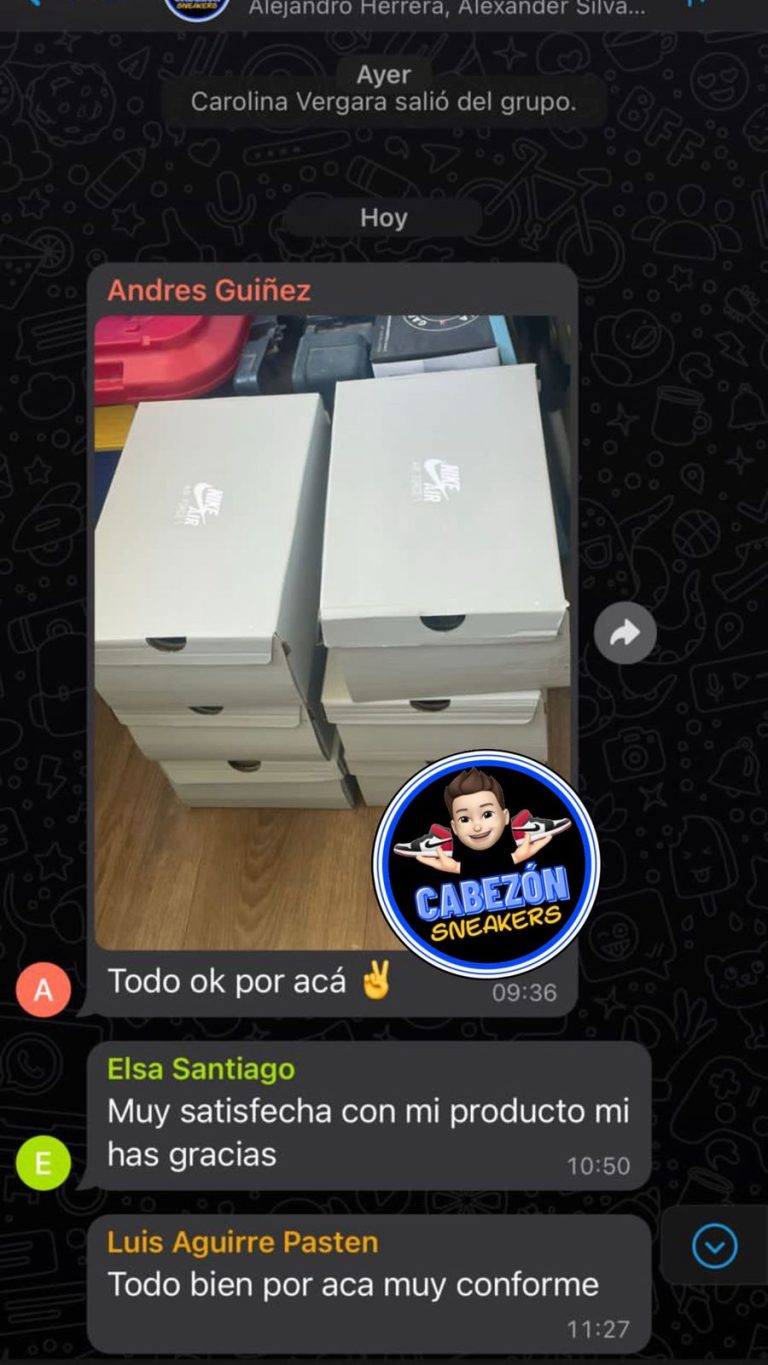Screen dimensions: 768x1365
Task: Open group info from participants header
Action: [446, 9]
